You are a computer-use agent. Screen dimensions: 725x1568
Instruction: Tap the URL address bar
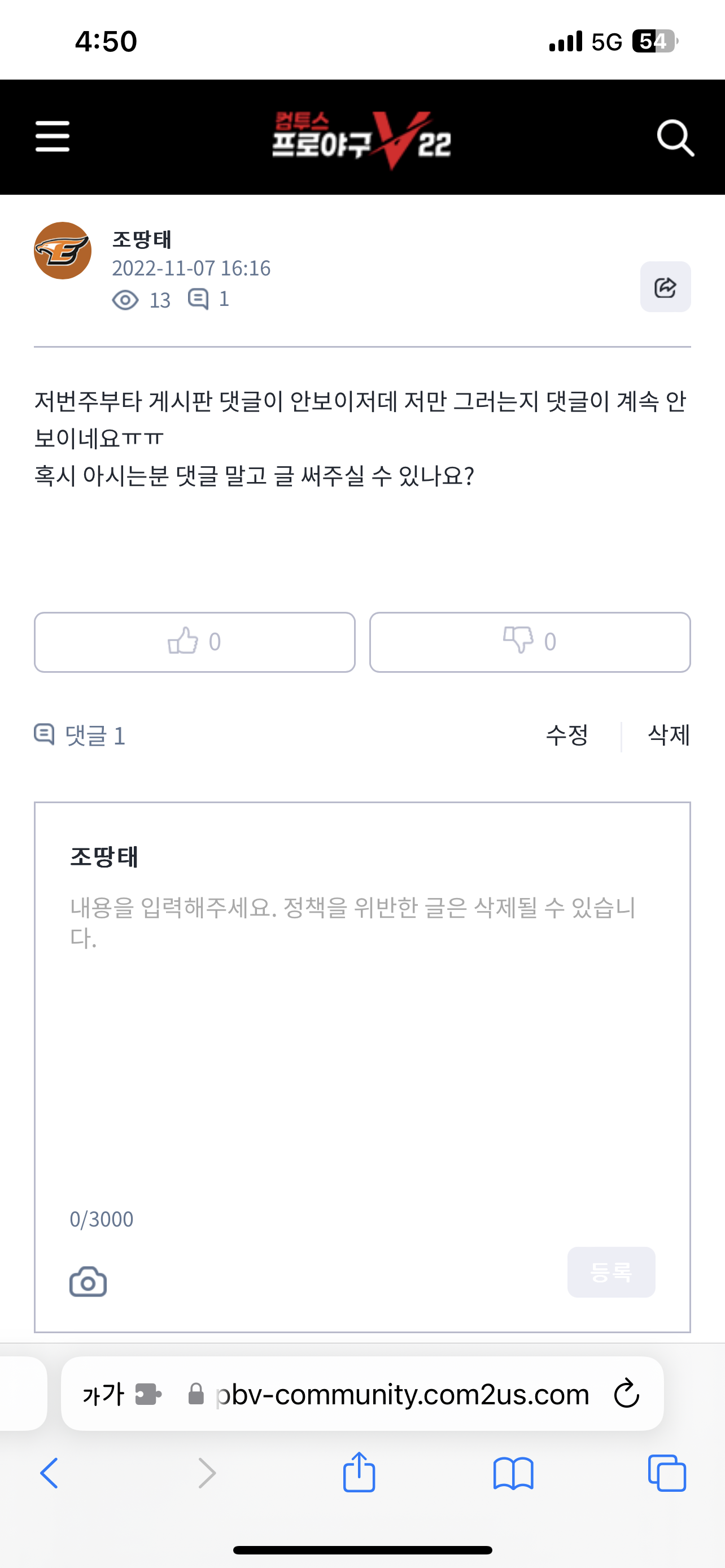pos(402,1394)
